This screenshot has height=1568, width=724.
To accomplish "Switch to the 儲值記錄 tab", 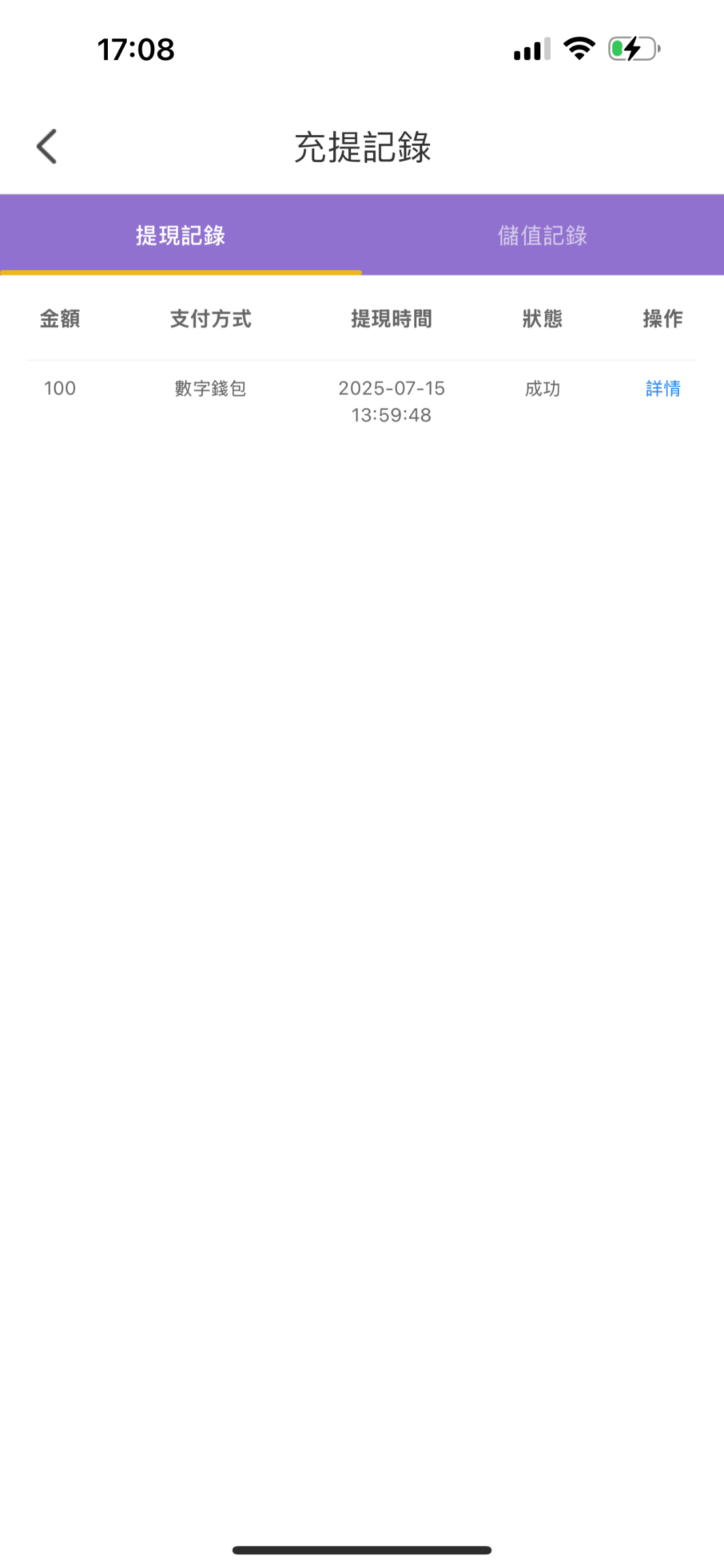I will pos(543,237).
